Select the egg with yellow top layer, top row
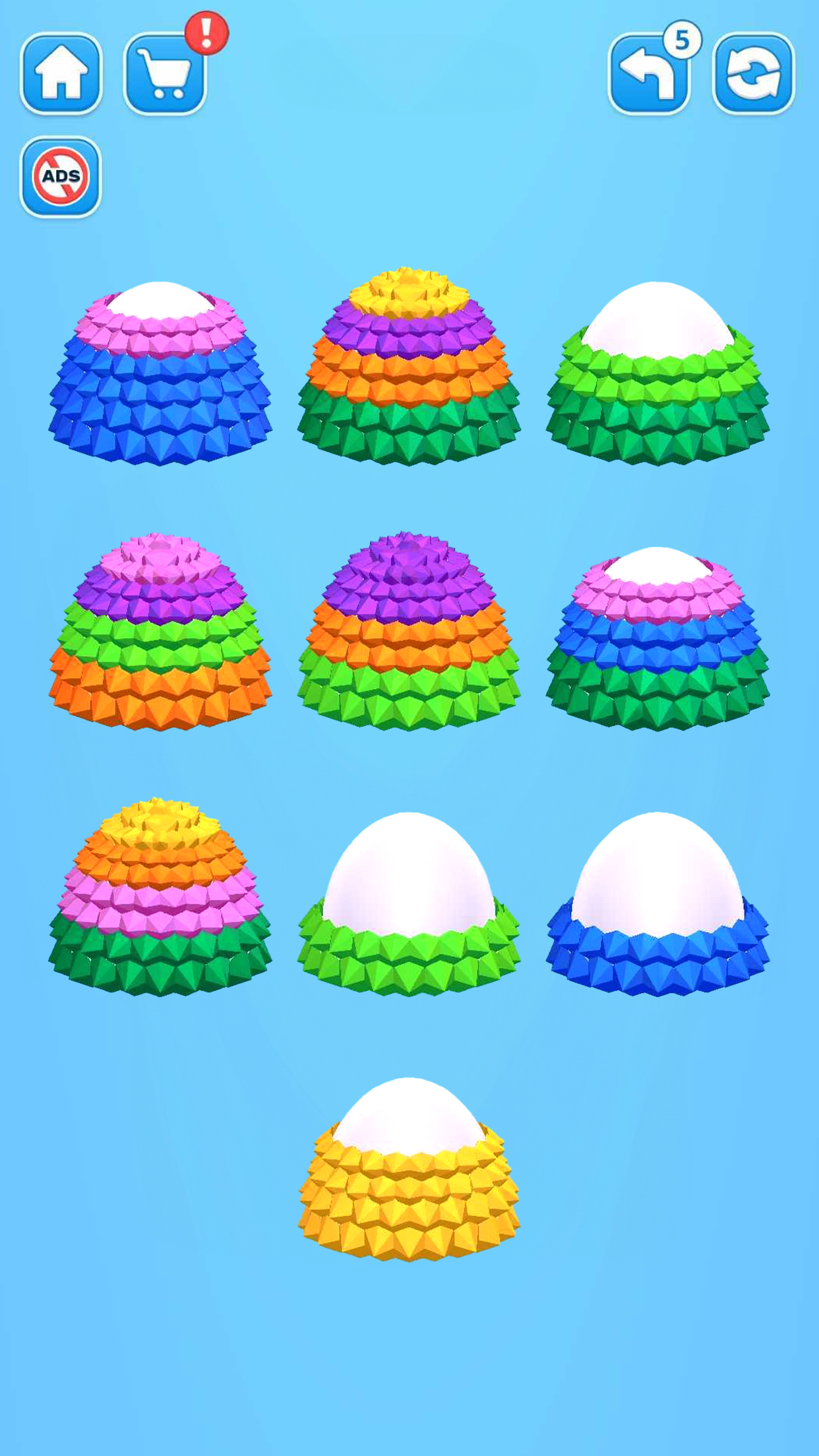 point(409,369)
